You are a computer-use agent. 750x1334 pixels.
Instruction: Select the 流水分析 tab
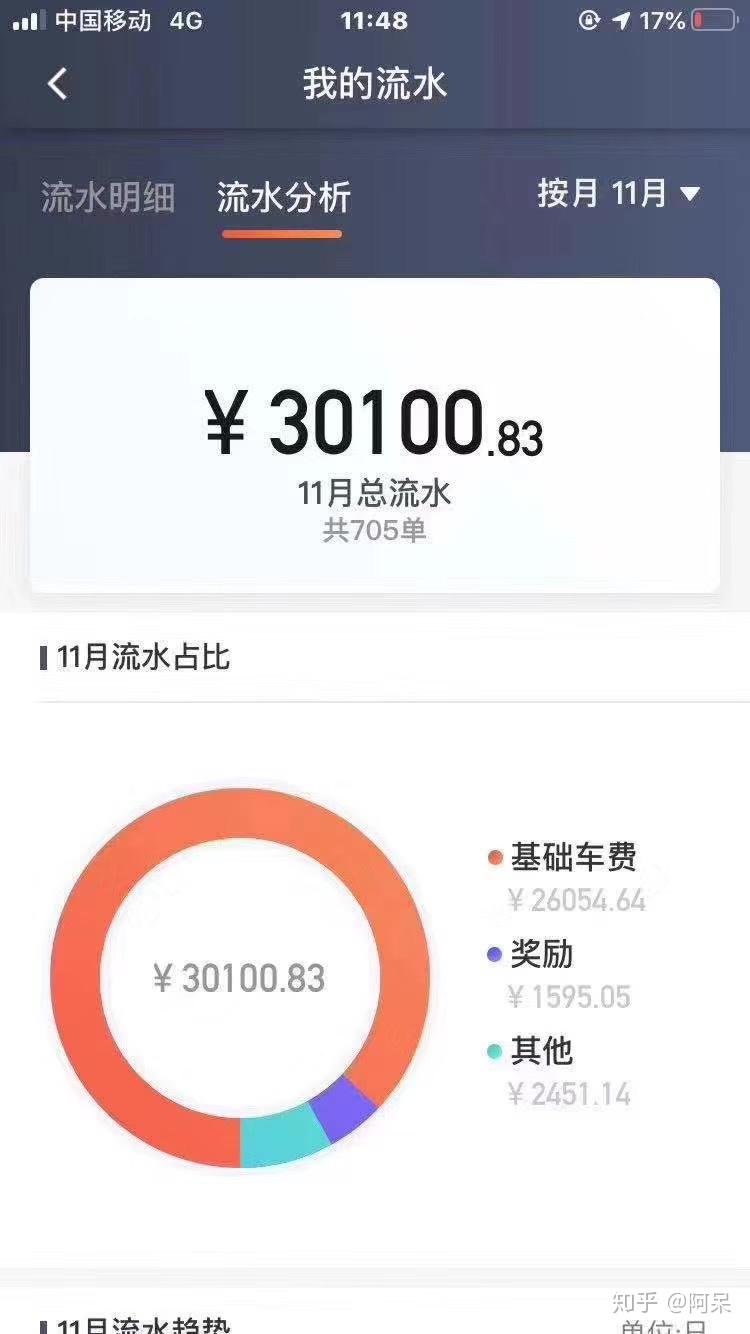click(283, 197)
